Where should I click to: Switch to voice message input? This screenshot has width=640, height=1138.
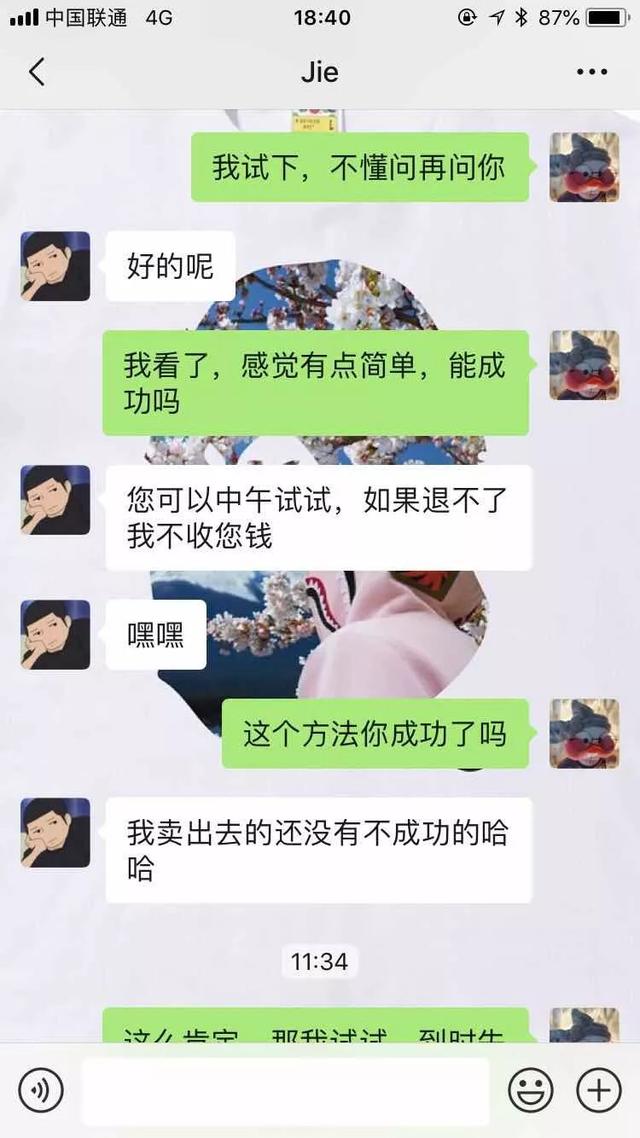tap(41, 1090)
